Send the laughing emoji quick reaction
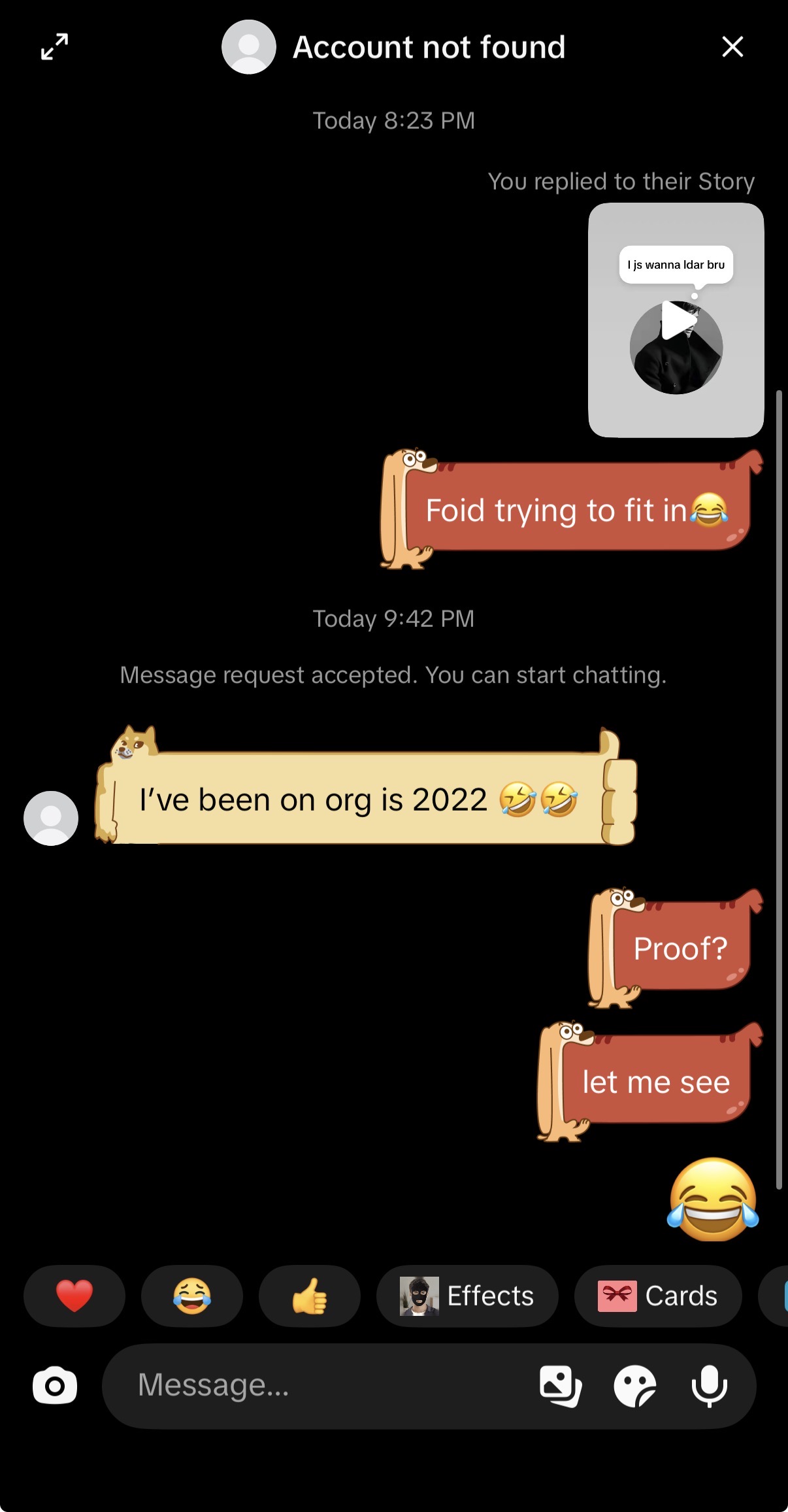Viewport: 788px width, 1512px height. coord(192,1296)
